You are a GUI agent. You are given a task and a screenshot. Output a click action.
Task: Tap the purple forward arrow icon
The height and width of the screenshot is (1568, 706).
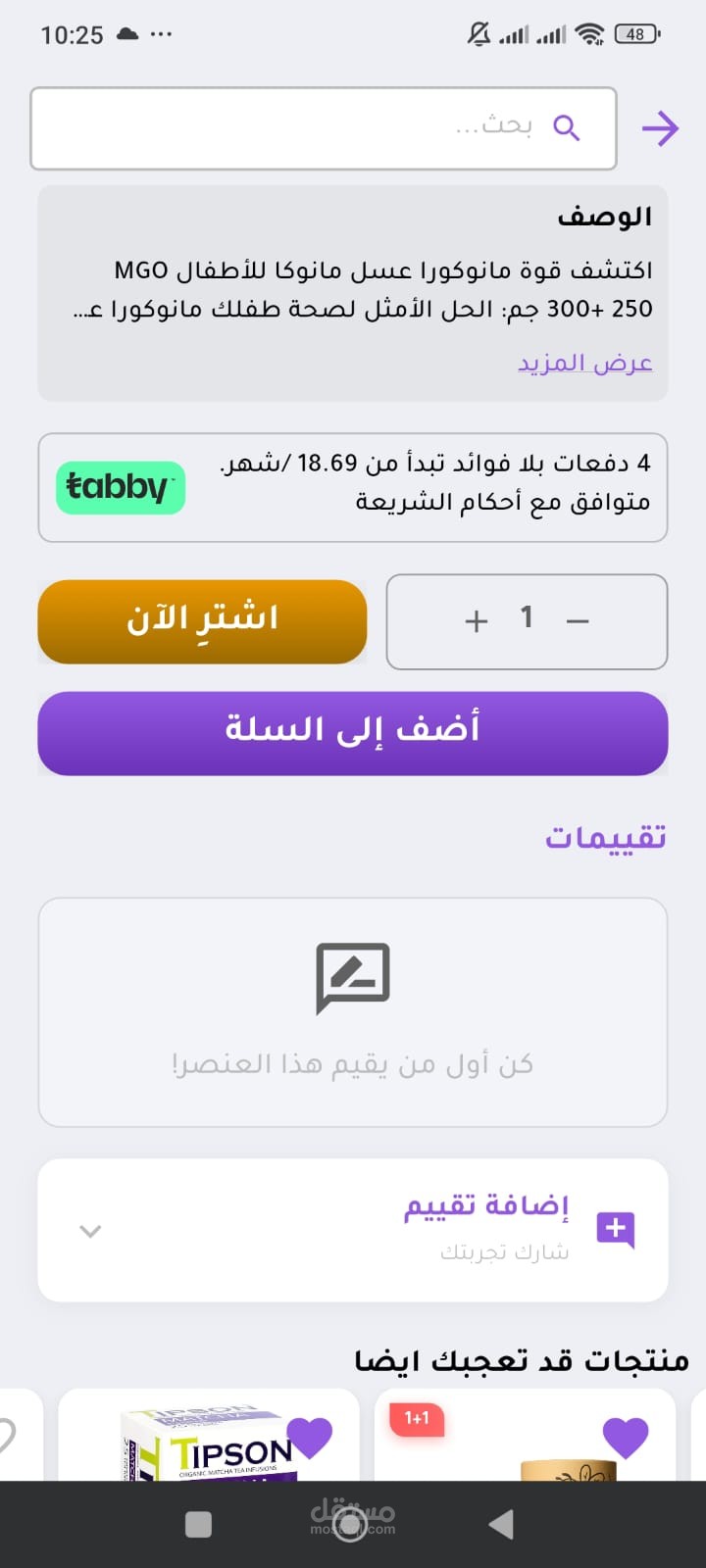[660, 128]
